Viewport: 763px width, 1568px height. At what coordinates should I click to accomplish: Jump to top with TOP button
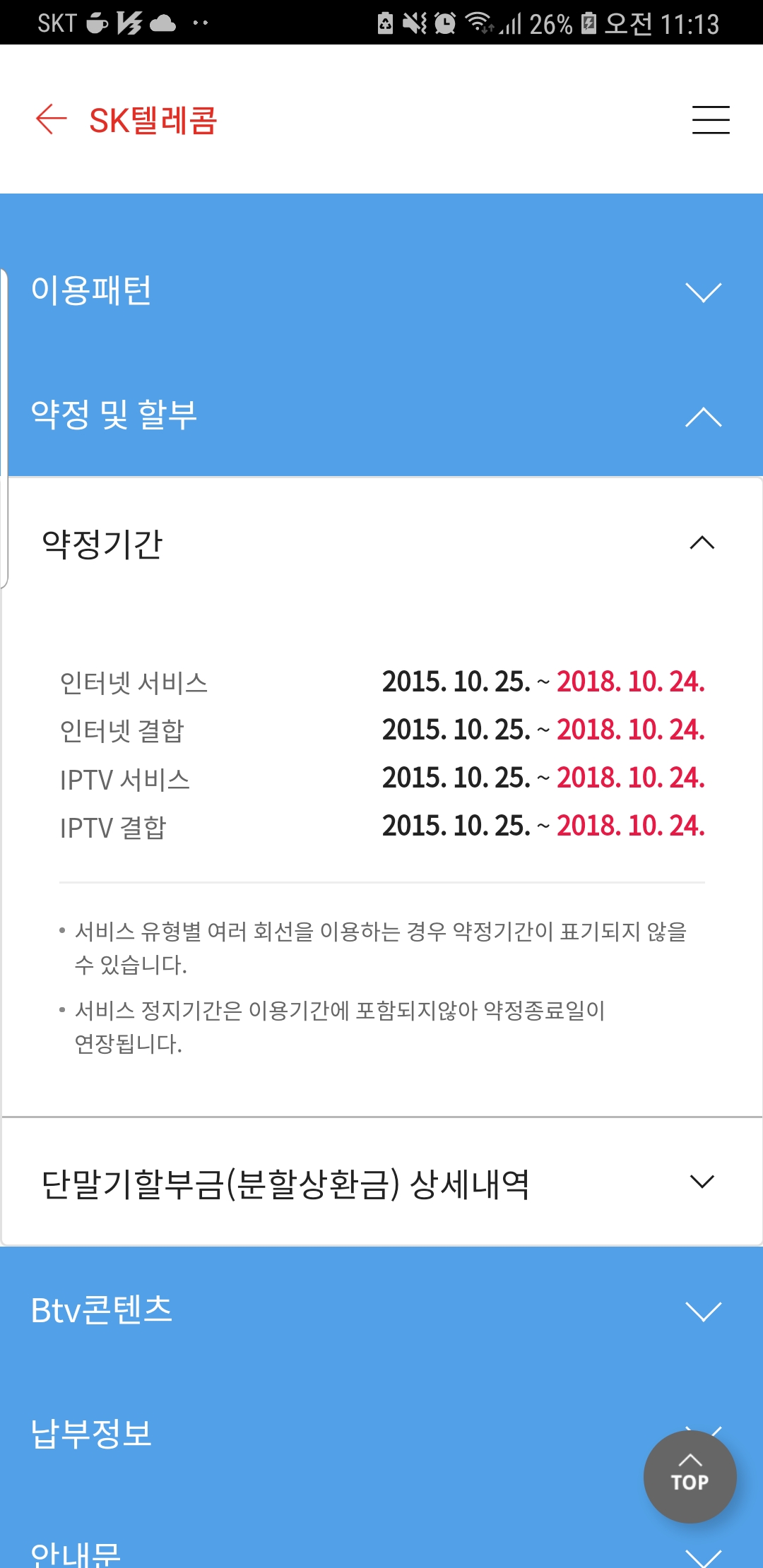[690, 1476]
